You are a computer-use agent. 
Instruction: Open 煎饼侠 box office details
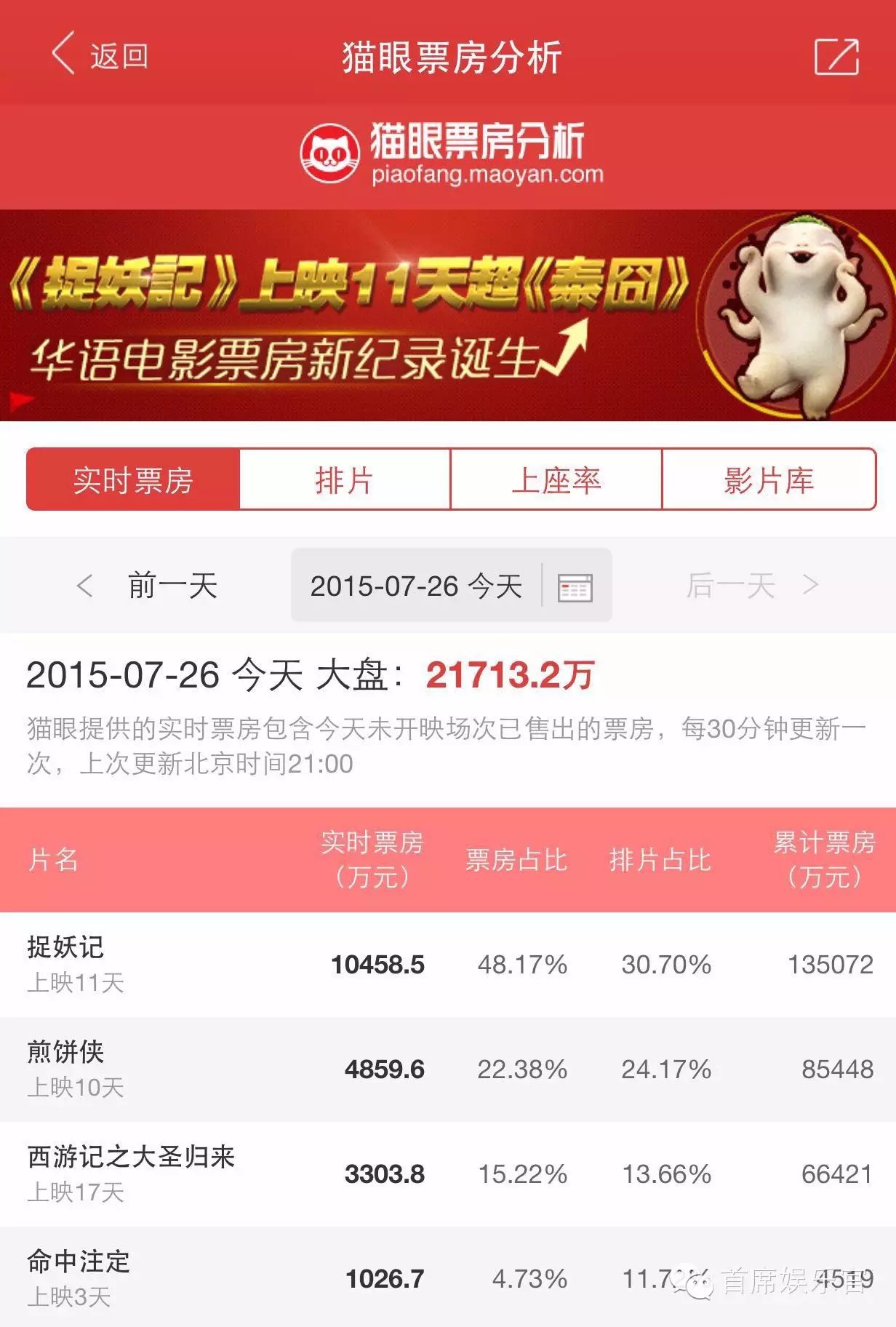pyautogui.click(x=448, y=1069)
